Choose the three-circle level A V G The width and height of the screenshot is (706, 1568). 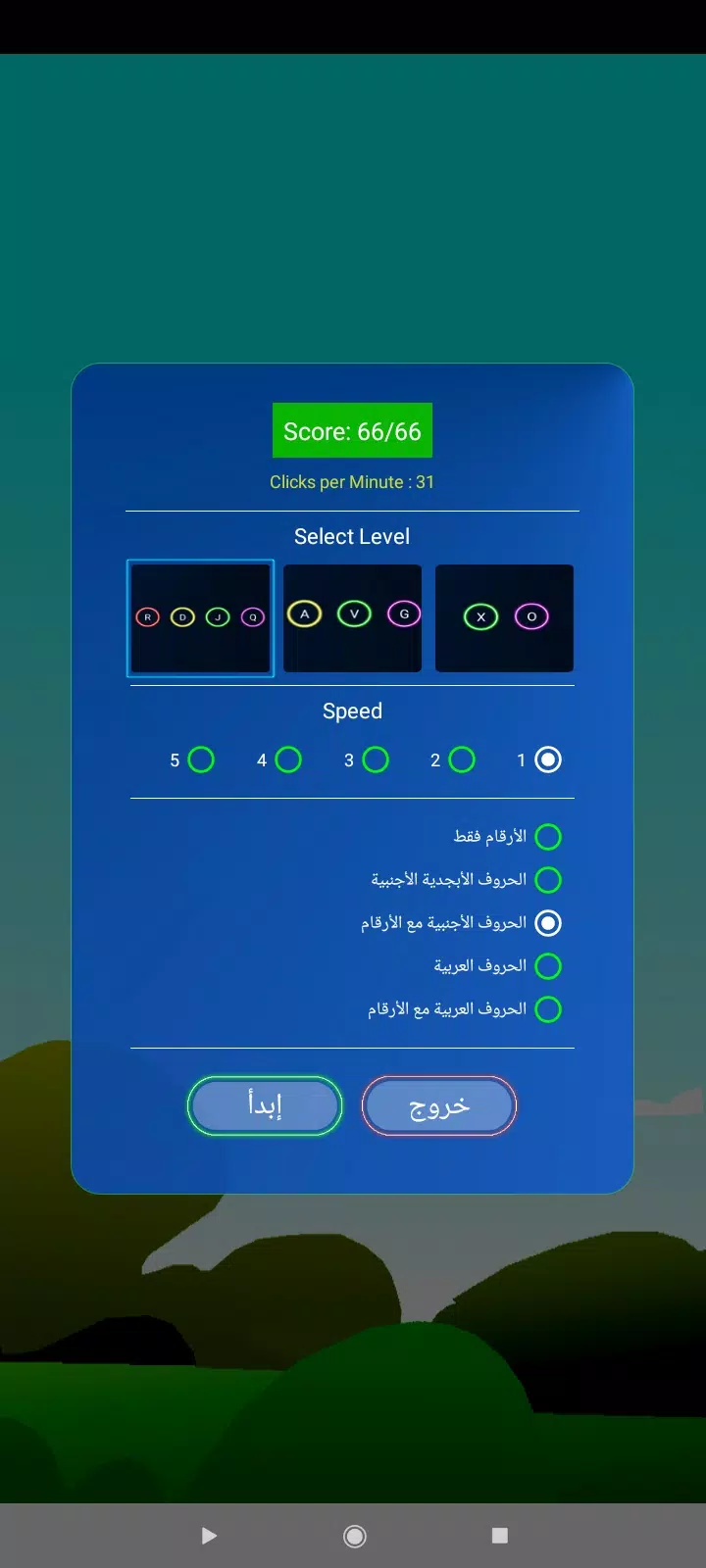click(x=352, y=618)
